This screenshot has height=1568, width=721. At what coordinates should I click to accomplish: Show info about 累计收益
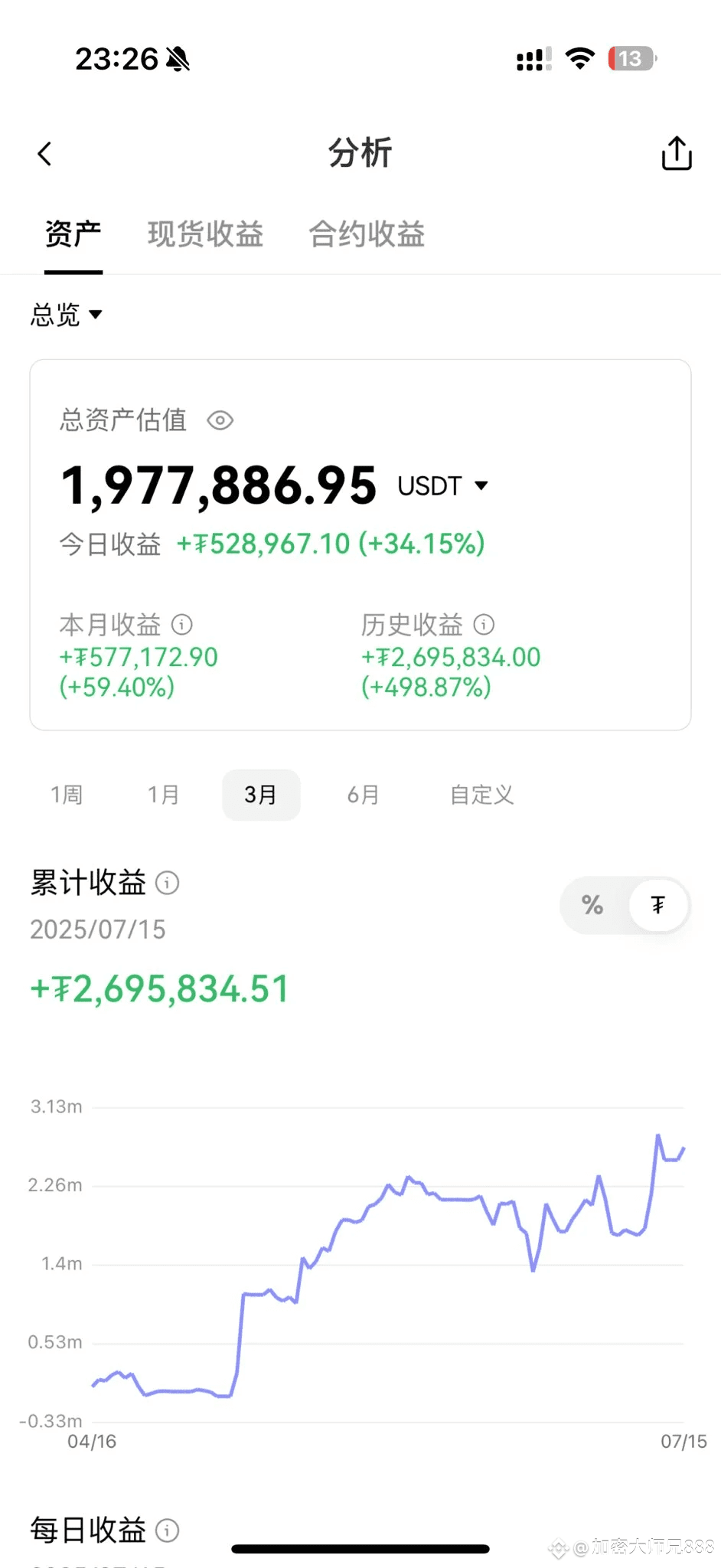(168, 883)
